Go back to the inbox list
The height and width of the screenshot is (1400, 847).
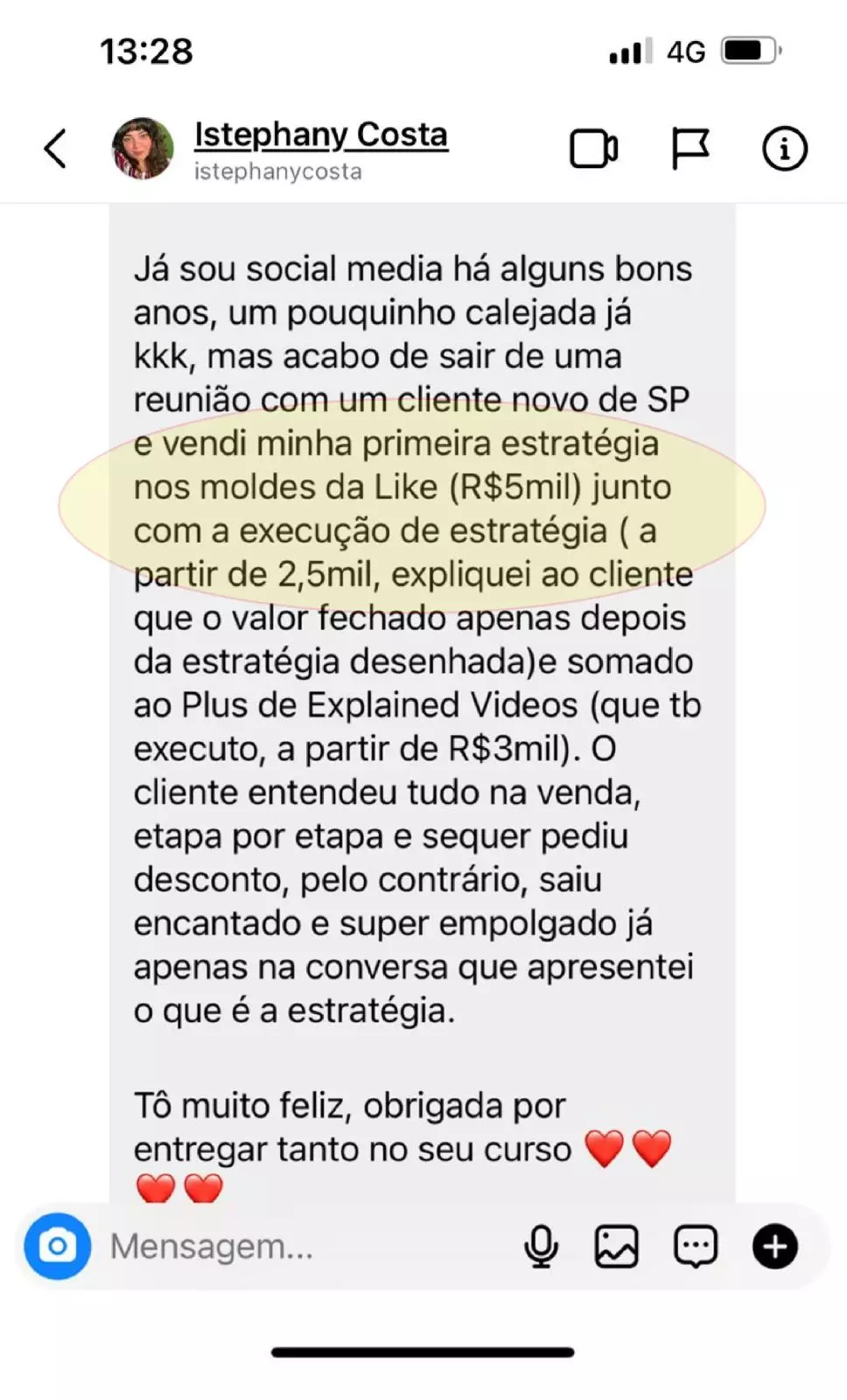(55, 148)
